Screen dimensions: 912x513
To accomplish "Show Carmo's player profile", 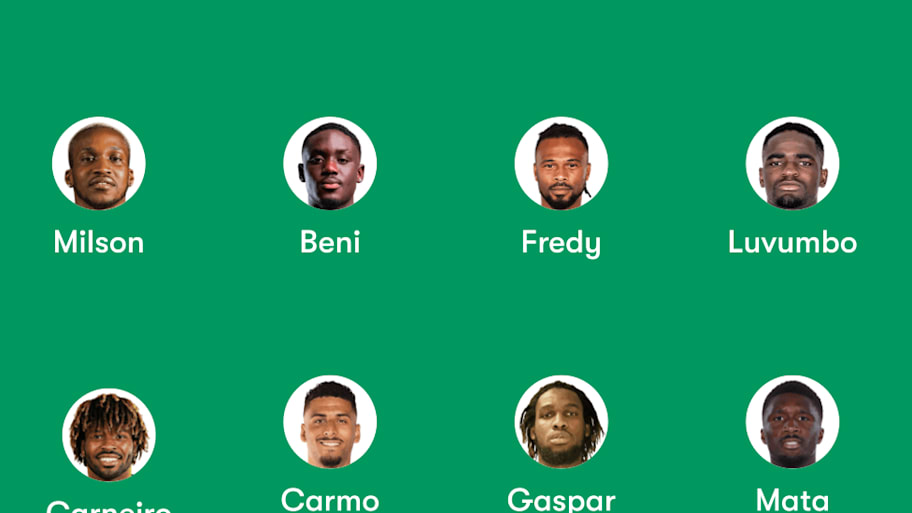I will pos(330,422).
